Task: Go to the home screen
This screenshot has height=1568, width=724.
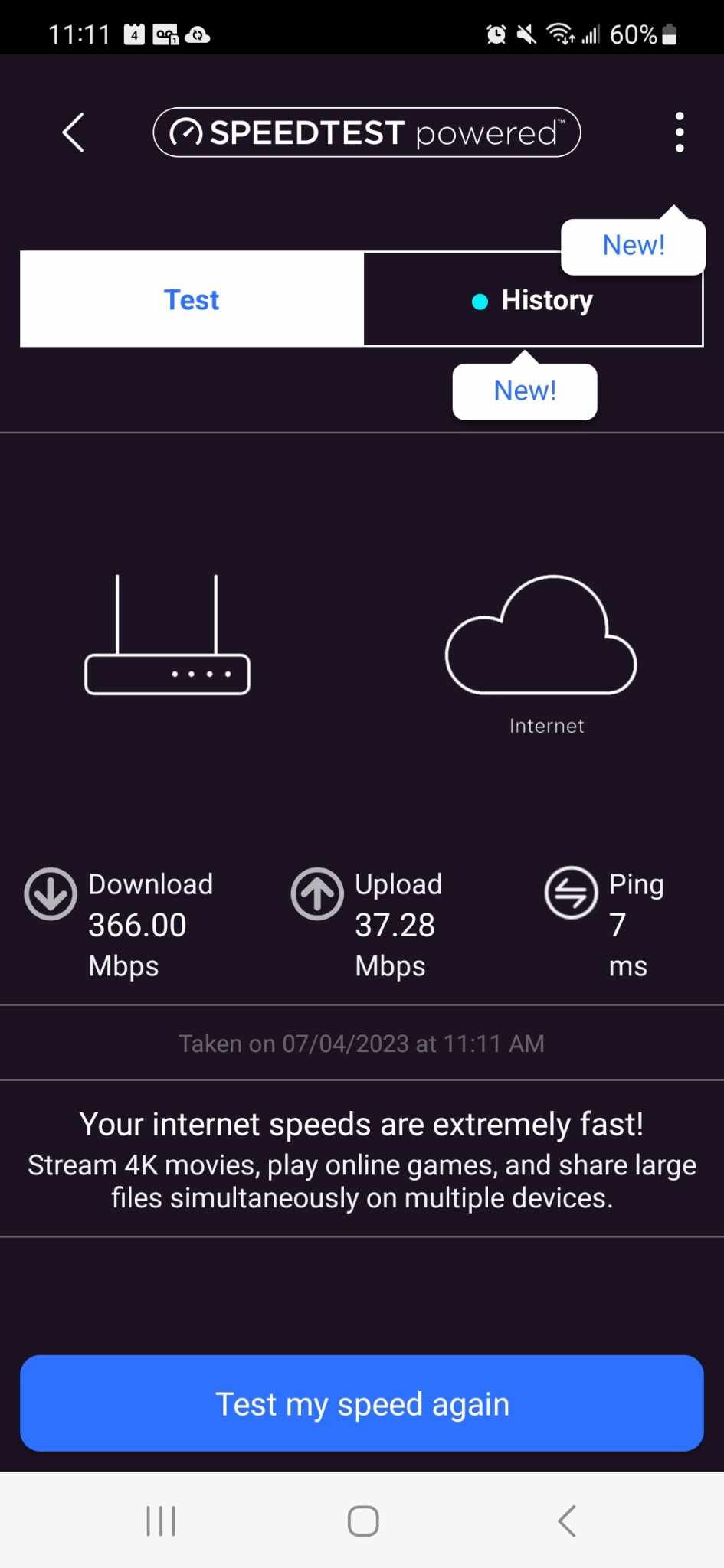Action: click(x=363, y=1521)
